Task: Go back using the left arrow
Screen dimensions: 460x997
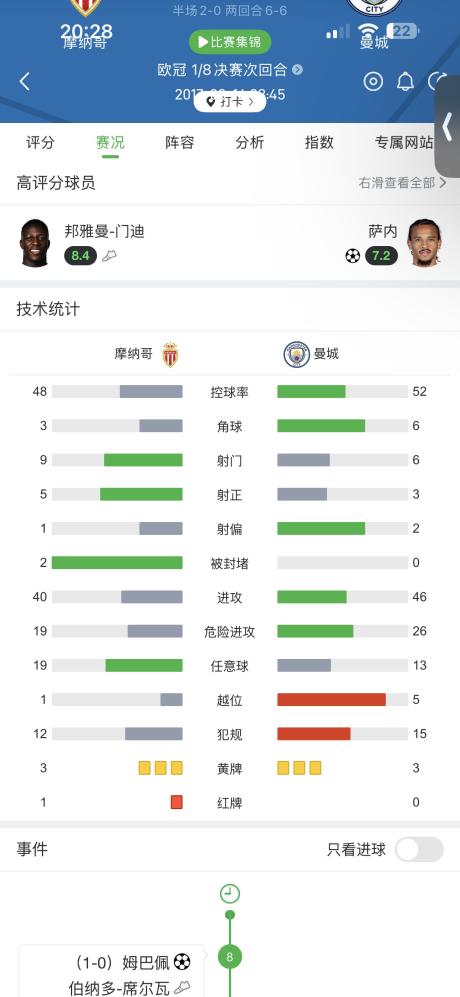Action: (x=24, y=81)
